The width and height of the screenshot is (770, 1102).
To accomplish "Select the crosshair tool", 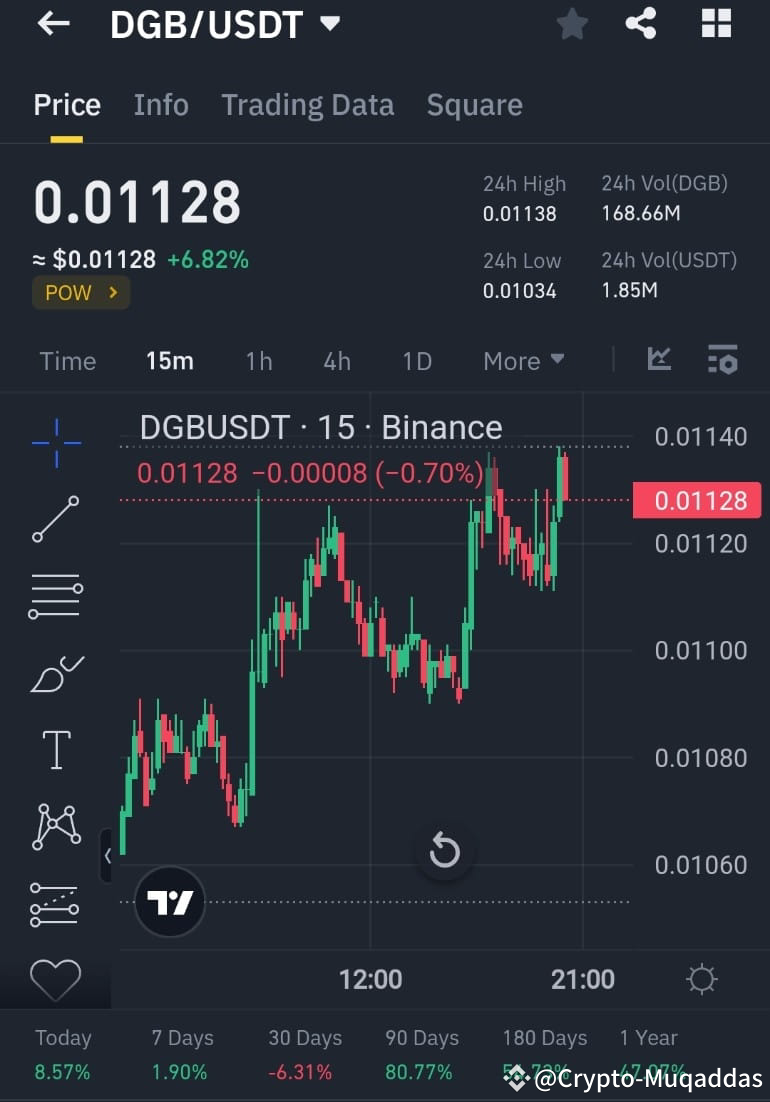I will 55,443.
